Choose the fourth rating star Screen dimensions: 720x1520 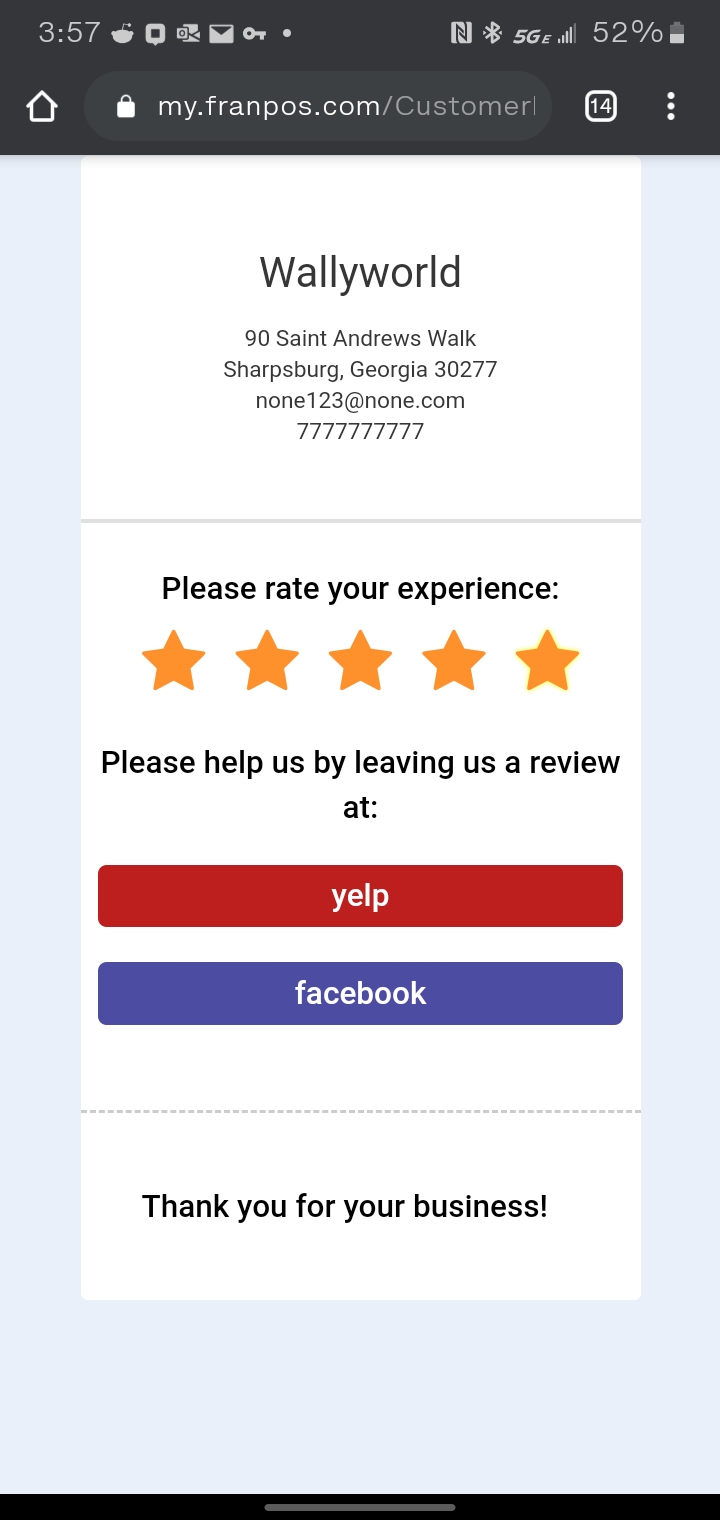pos(454,661)
